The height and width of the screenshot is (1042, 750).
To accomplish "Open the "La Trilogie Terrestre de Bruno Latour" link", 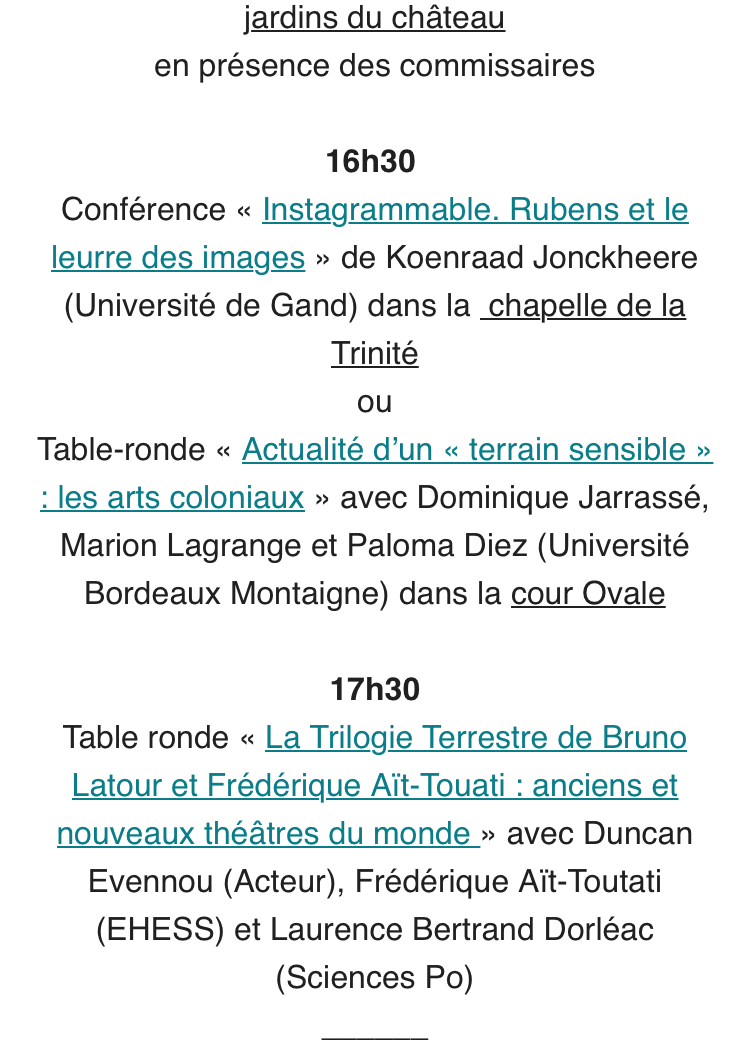I will point(475,738).
